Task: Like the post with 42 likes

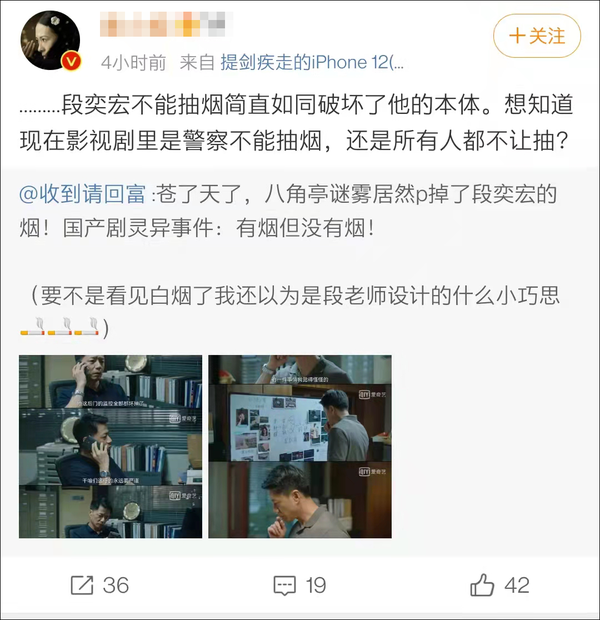Action: (x=500, y=585)
